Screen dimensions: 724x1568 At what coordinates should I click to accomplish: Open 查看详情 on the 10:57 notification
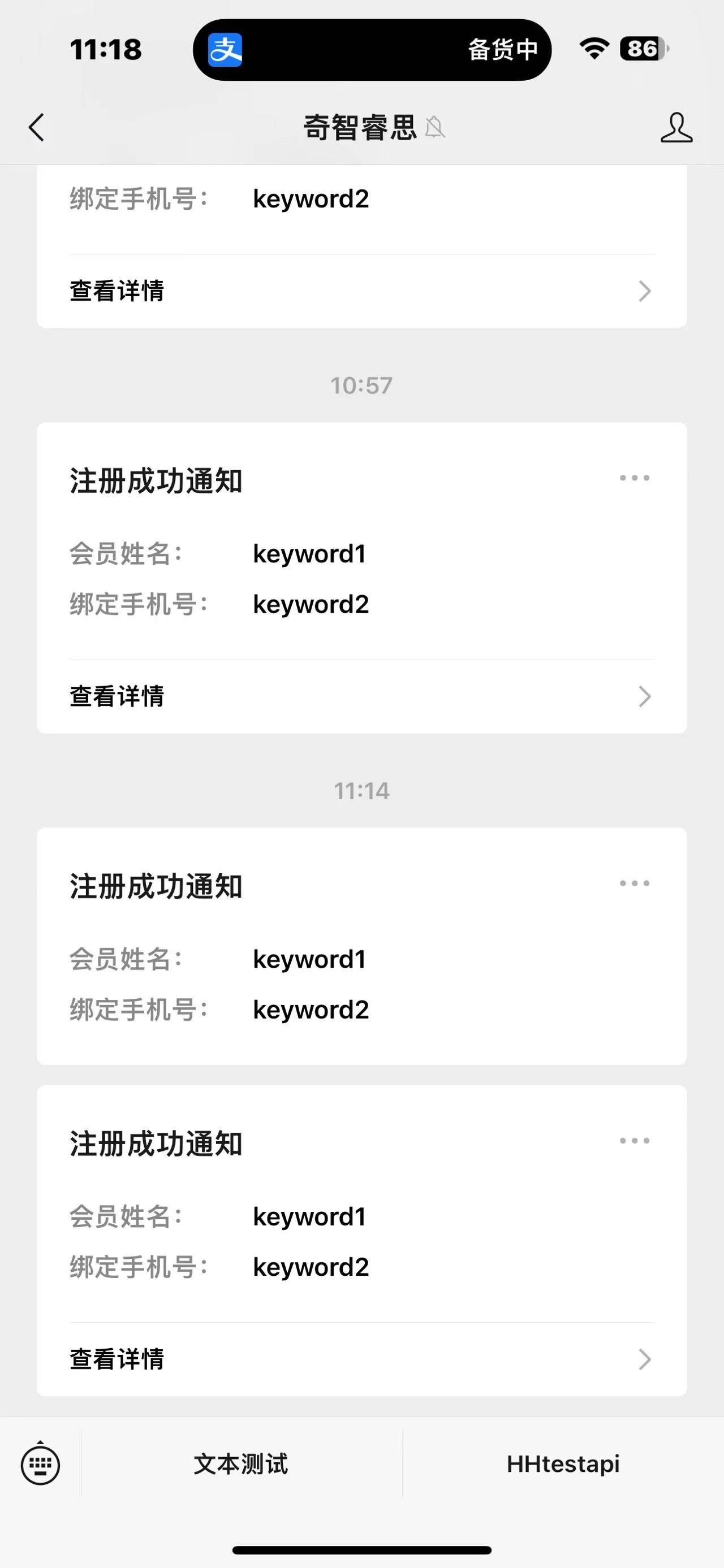coord(361,696)
